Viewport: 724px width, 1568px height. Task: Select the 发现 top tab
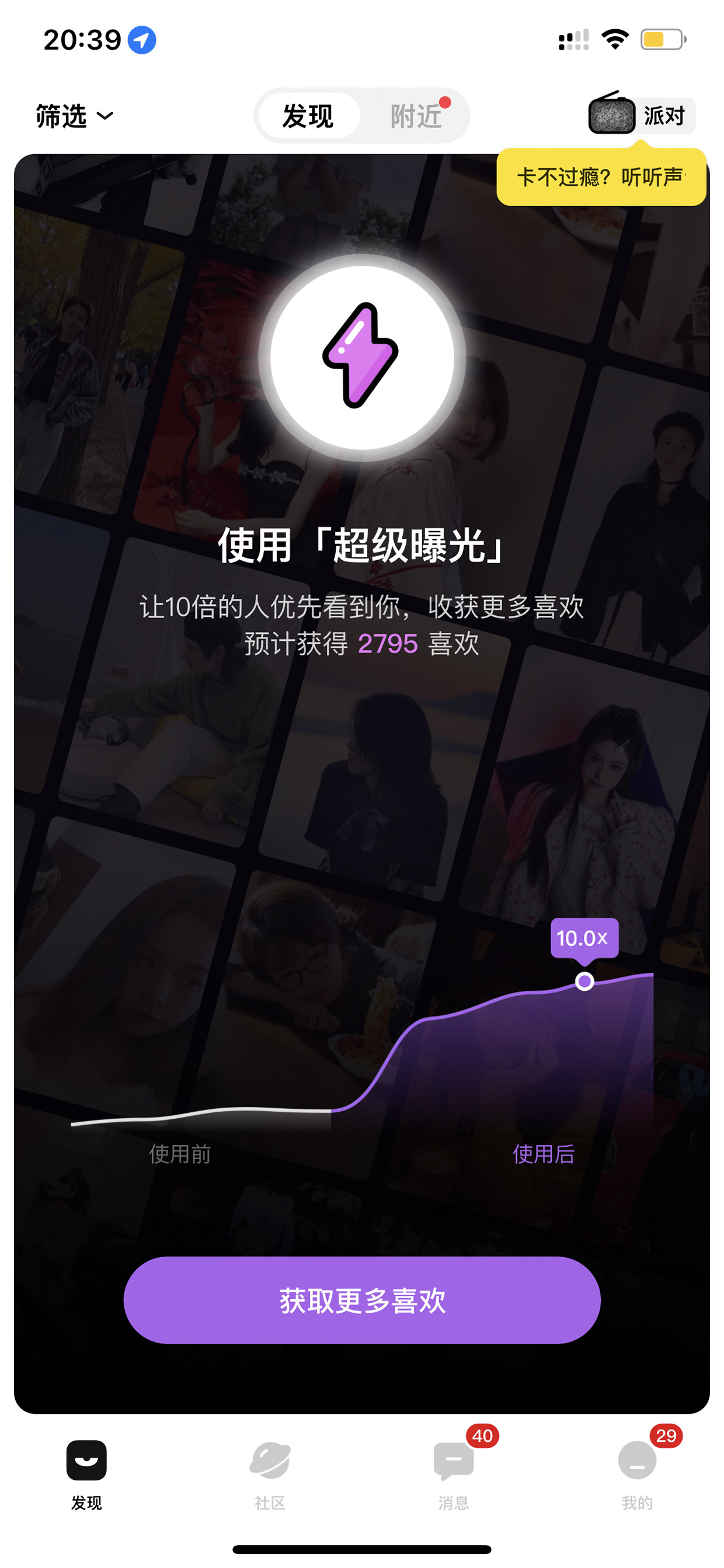click(308, 116)
